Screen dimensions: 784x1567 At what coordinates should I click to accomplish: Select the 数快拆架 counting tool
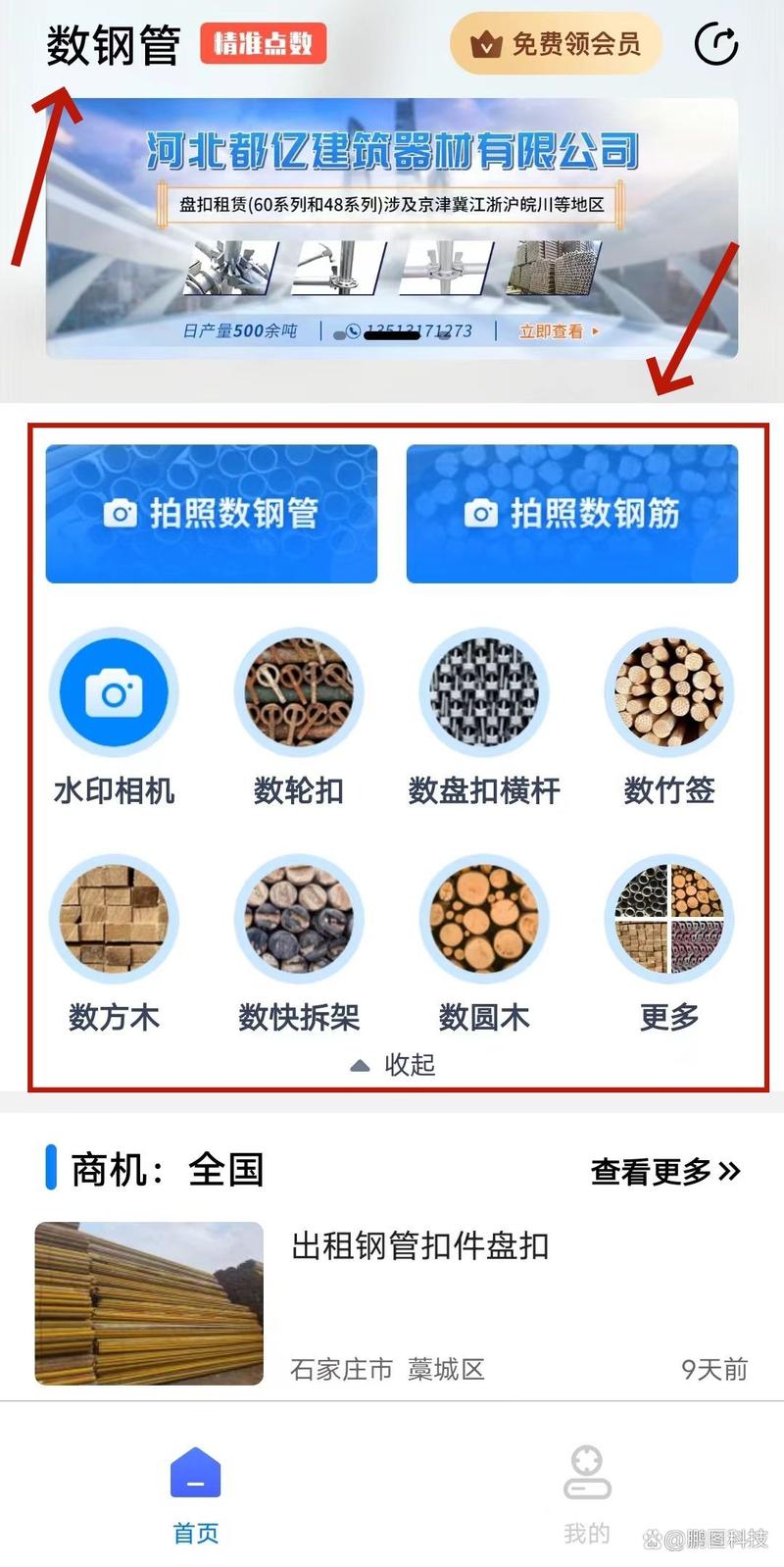tap(298, 919)
